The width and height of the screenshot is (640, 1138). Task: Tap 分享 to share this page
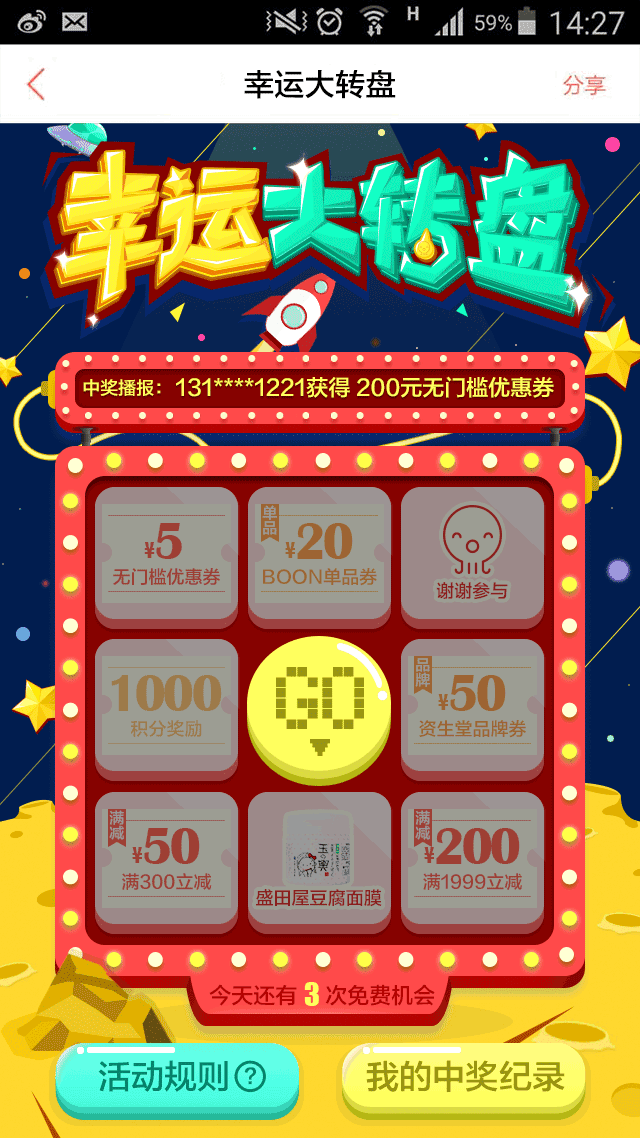(x=584, y=86)
